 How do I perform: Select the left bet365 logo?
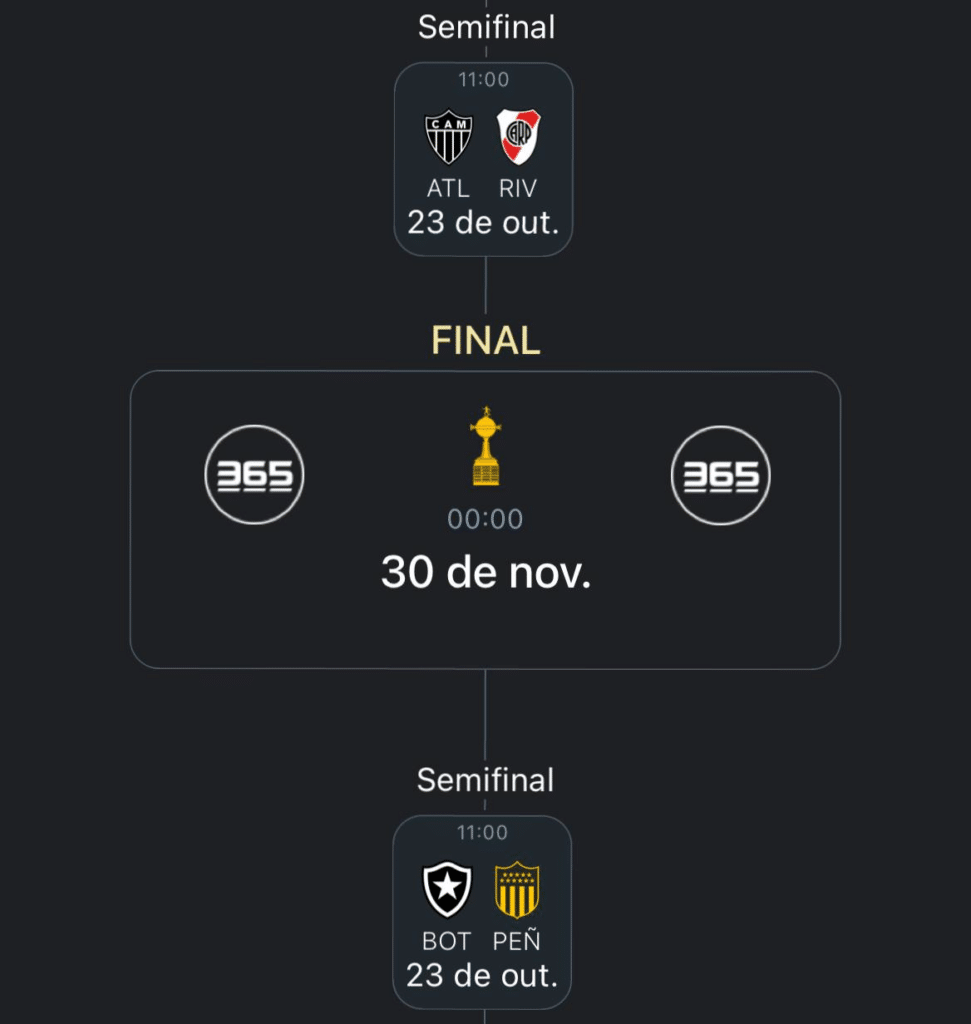[x=253, y=474]
